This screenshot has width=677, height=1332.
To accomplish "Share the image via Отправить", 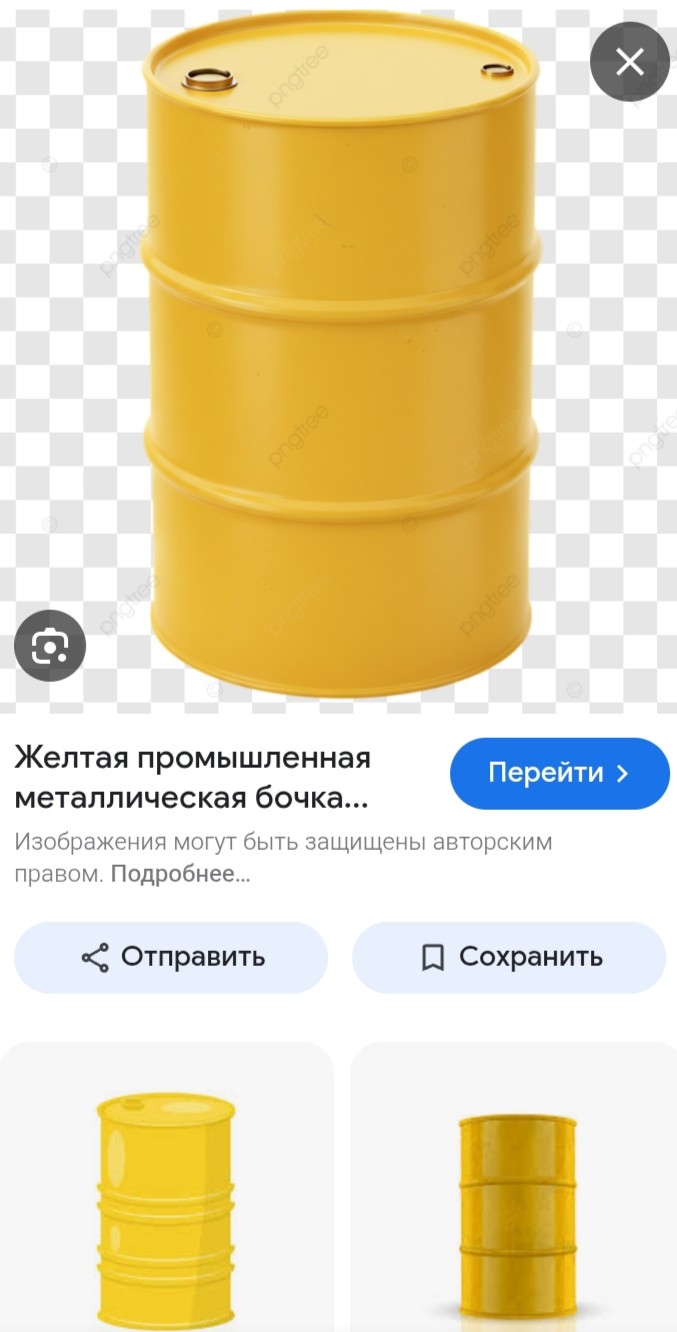I will (171, 957).
